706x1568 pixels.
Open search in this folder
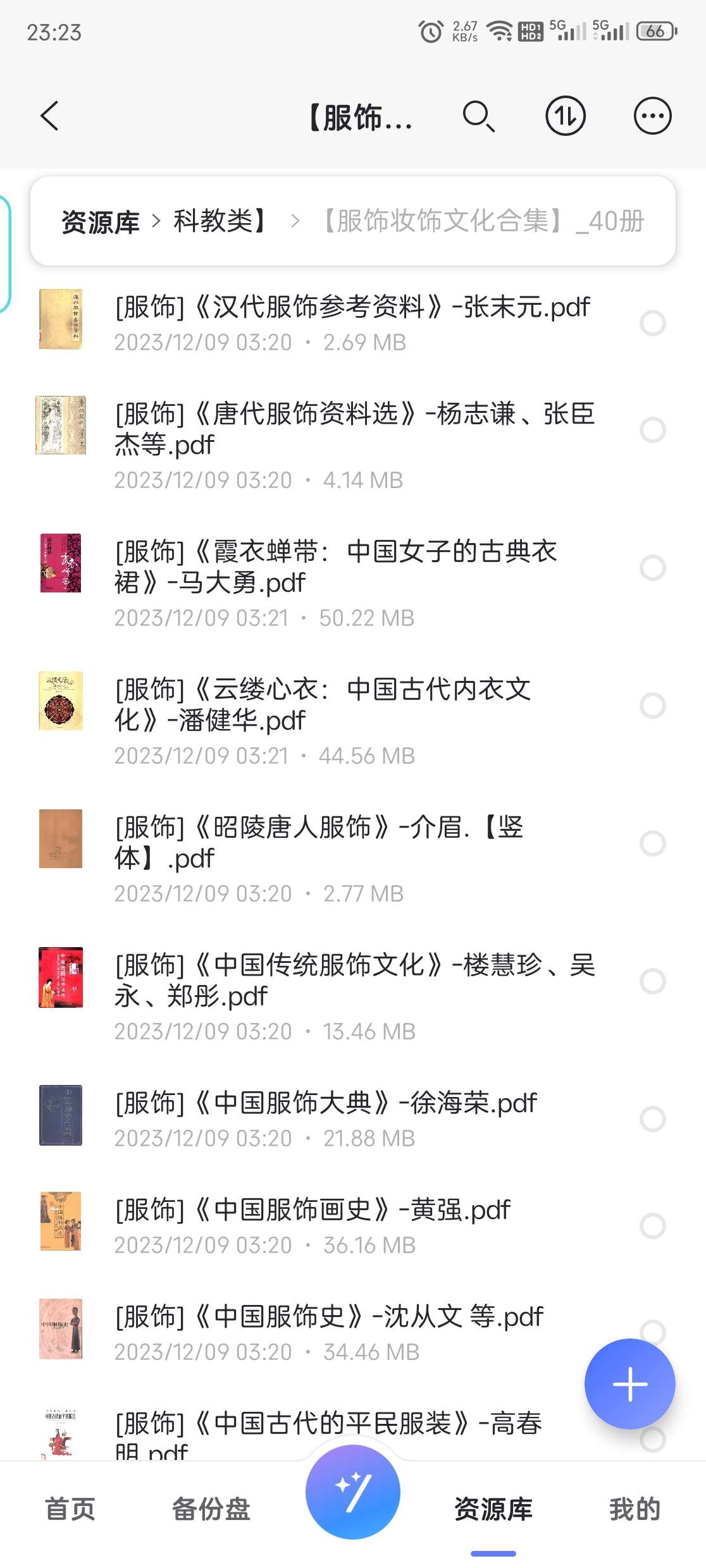click(x=478, y=116)
